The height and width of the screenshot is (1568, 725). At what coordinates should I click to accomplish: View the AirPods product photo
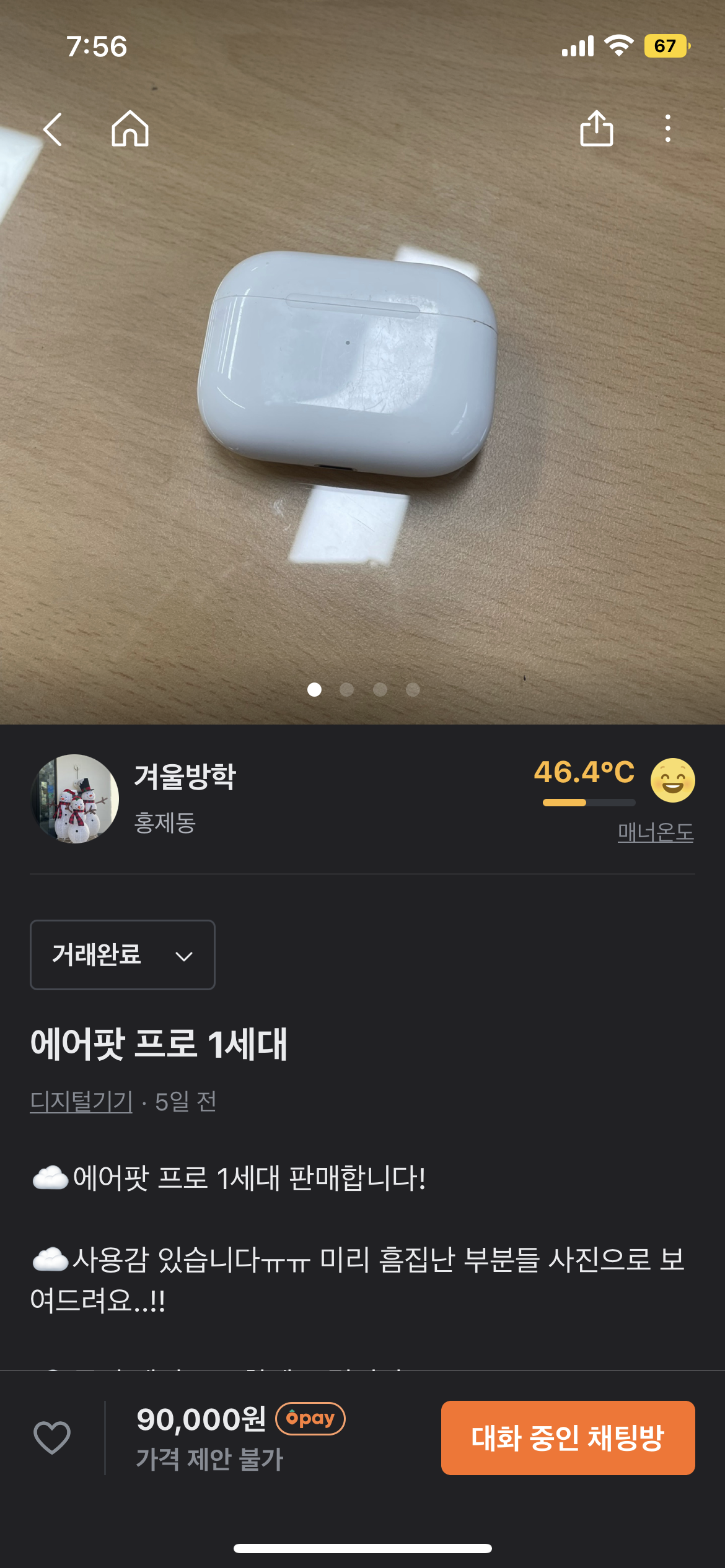pos(347,365)
